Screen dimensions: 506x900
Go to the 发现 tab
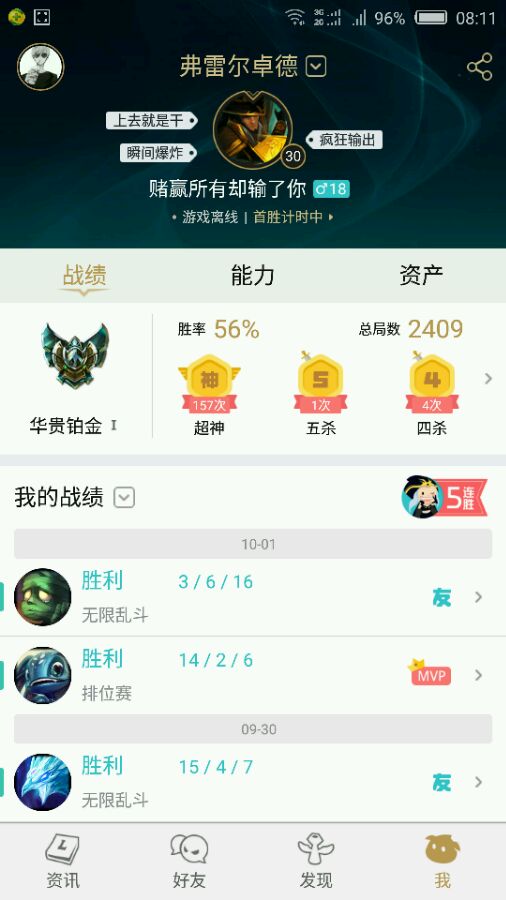(316, 861)
